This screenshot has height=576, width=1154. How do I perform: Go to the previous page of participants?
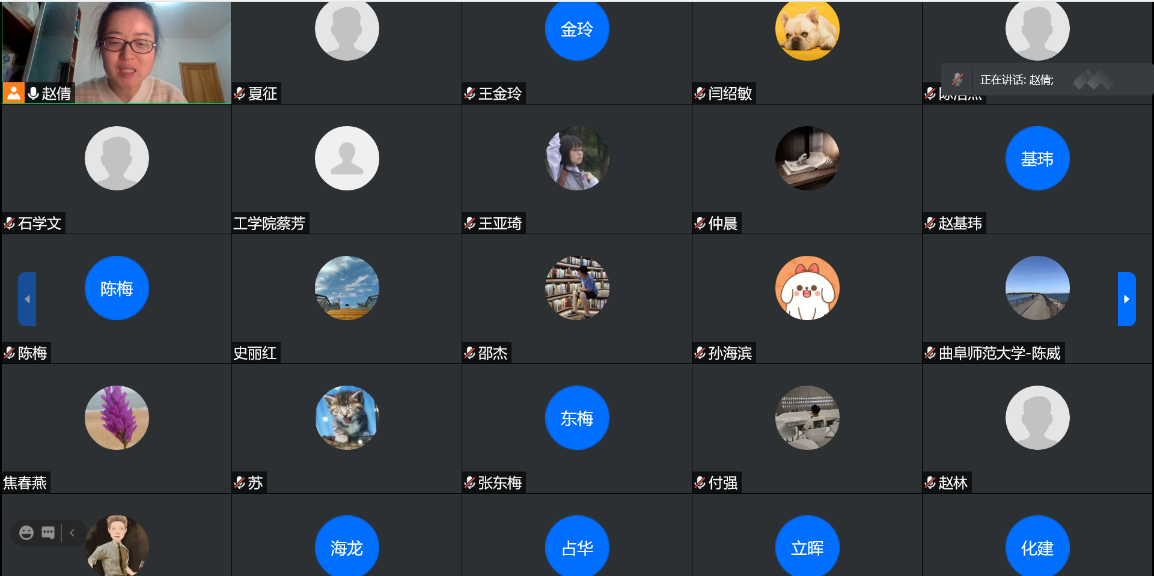click(x=27, y=299)
